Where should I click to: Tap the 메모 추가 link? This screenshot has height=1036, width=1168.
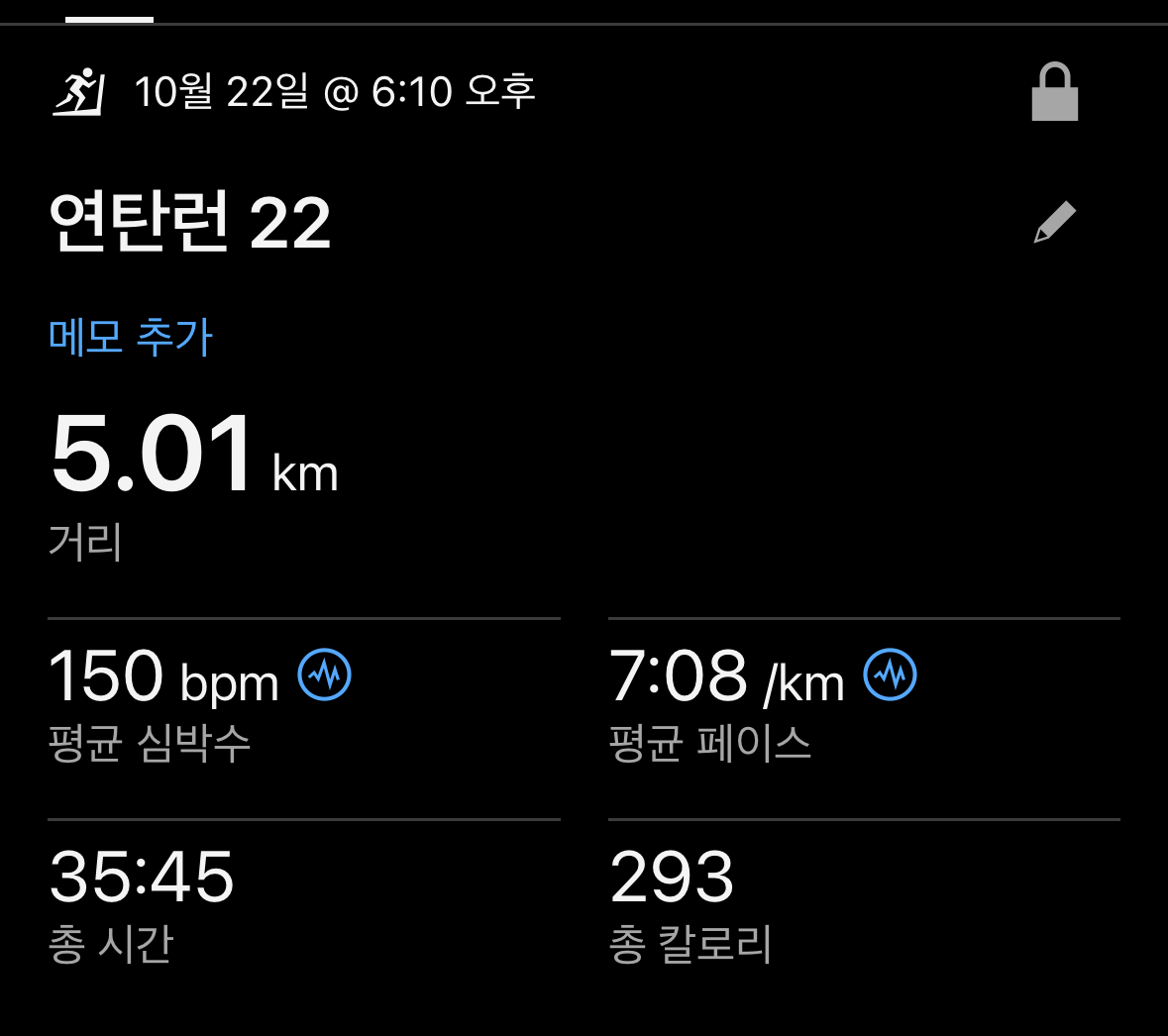131,337
